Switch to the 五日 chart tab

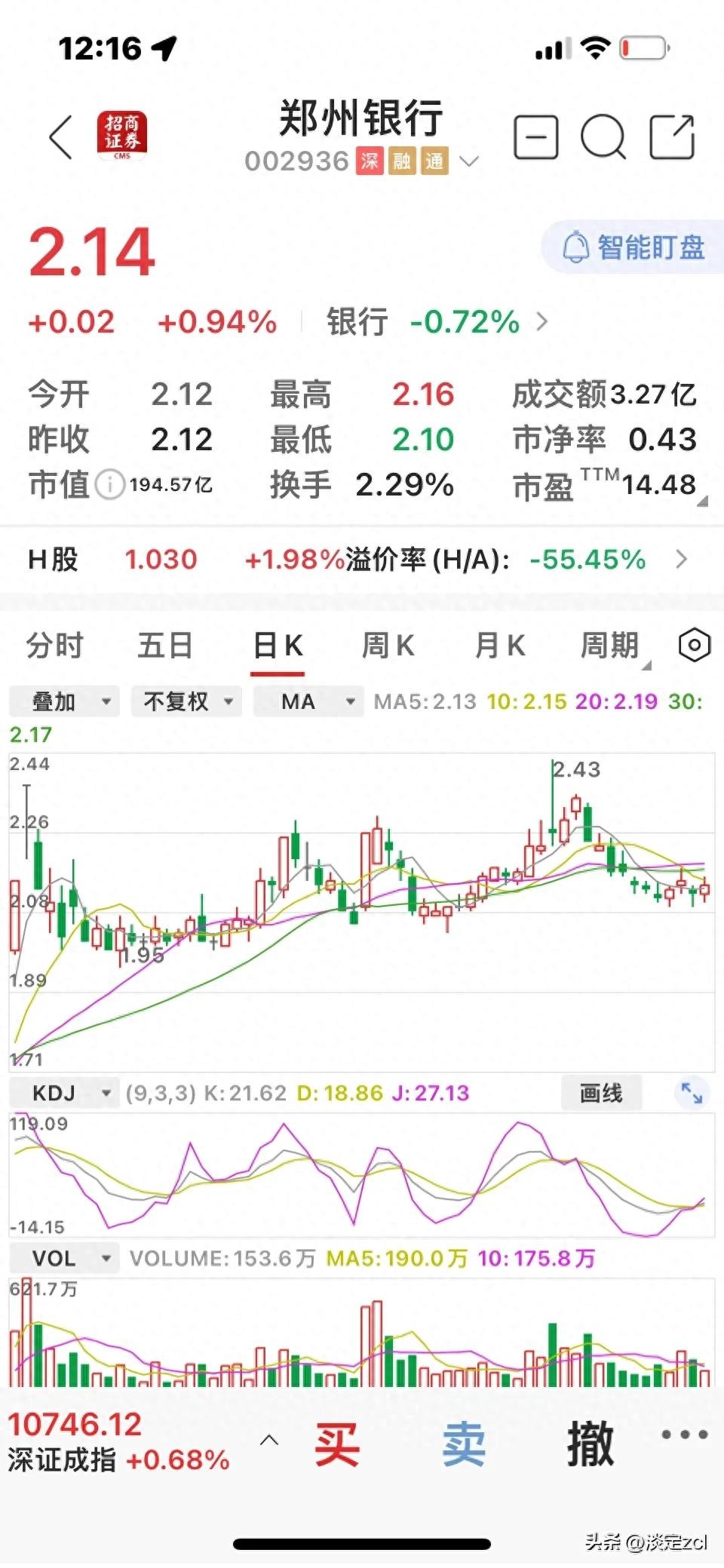(165, 646)
